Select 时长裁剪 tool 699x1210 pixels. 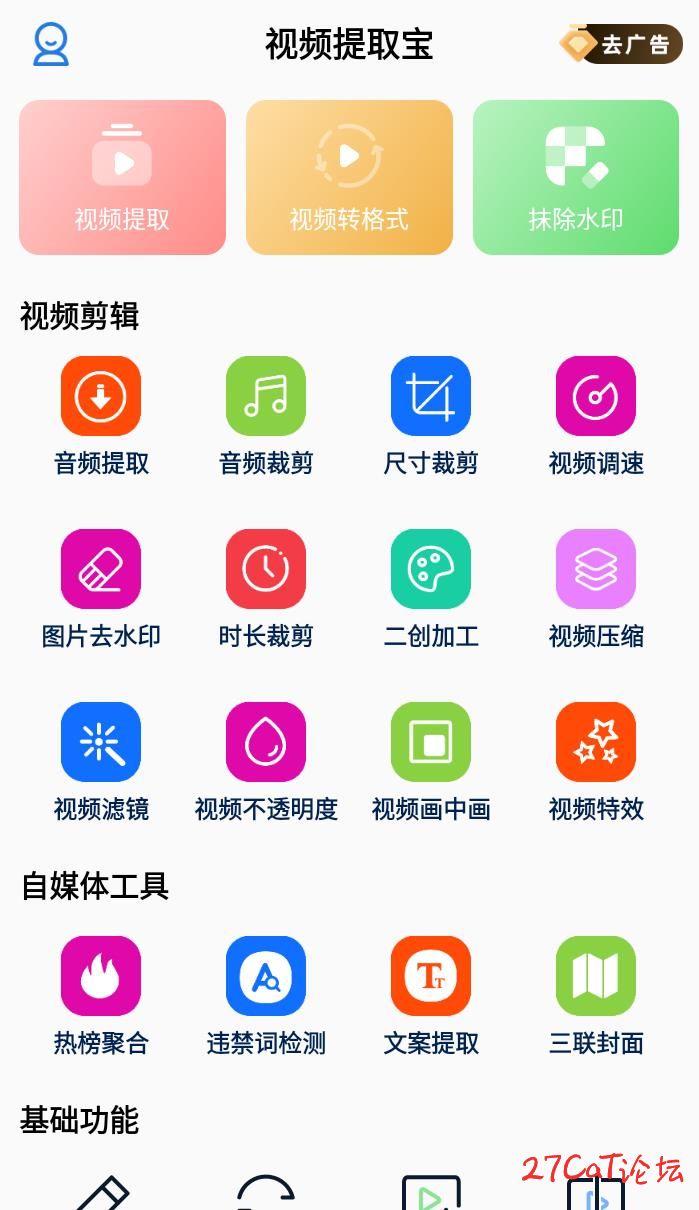coord(266,570)
